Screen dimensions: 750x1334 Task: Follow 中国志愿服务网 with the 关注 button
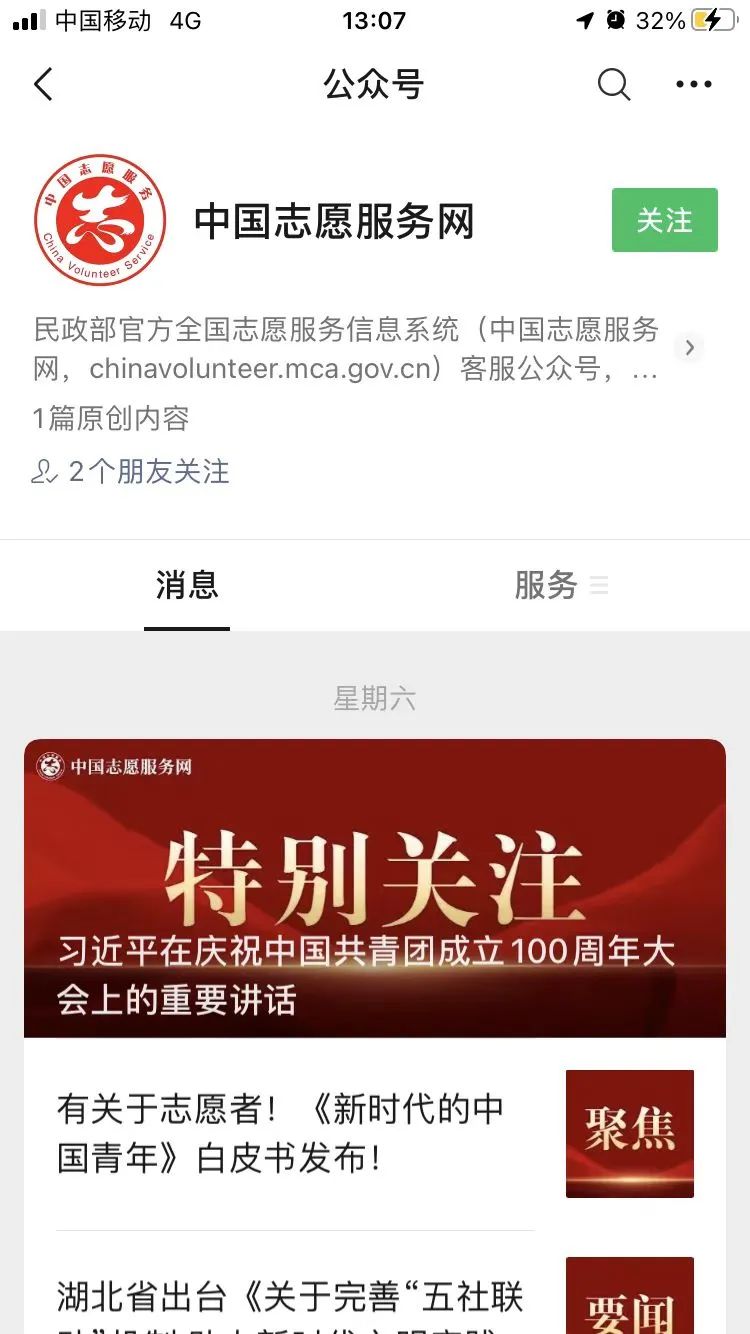[665, 220]
